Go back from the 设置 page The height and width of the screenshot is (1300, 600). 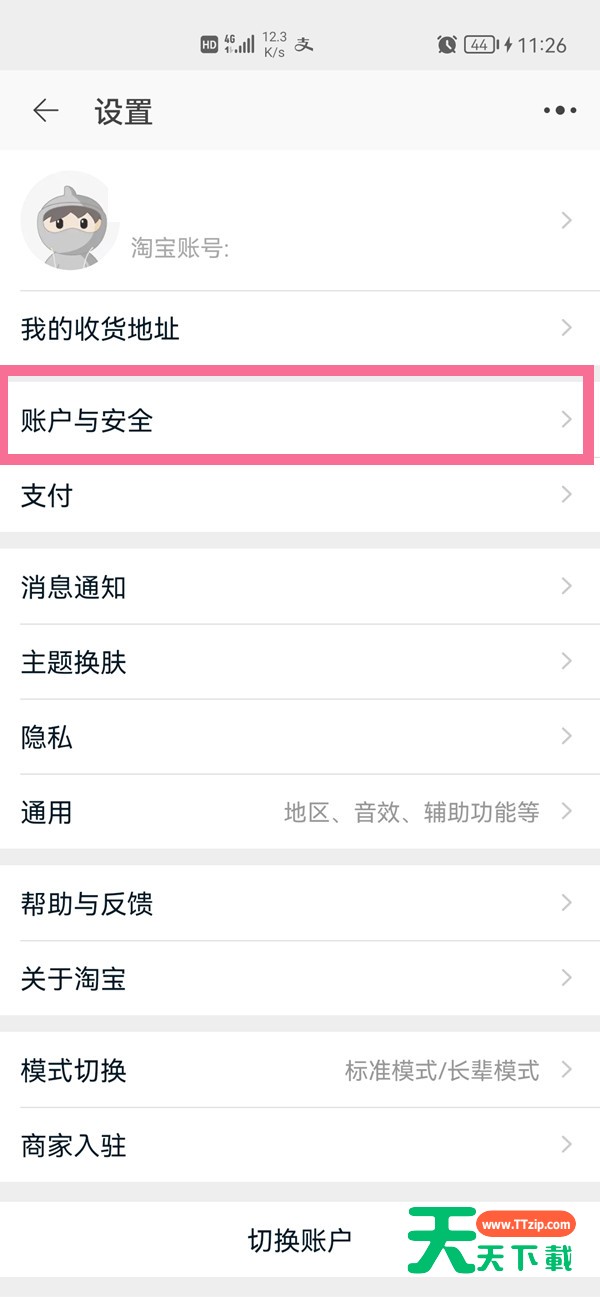(46, 111)
